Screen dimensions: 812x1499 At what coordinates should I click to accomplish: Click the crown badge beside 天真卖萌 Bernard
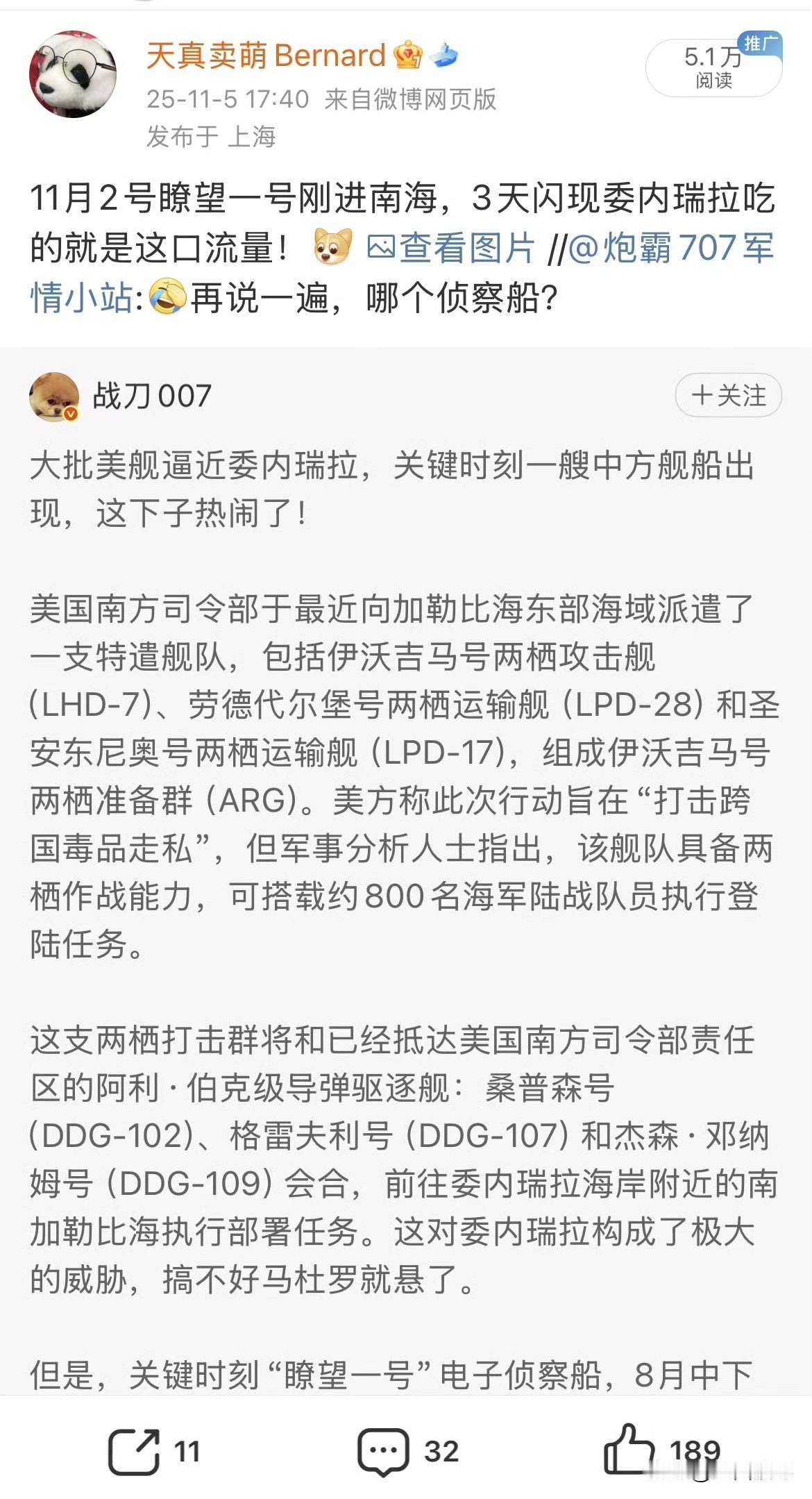(409, 54)
